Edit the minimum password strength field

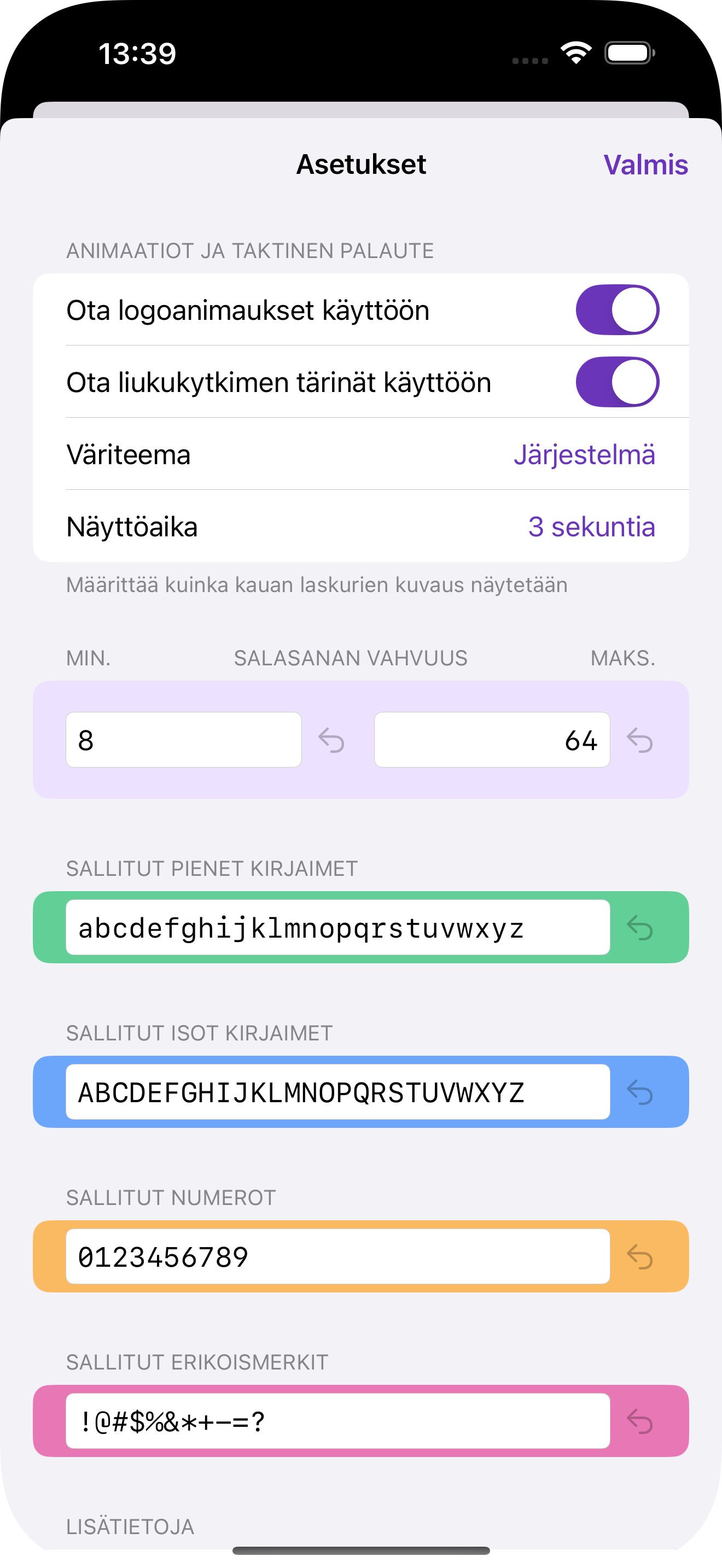(x=183, y=740)
